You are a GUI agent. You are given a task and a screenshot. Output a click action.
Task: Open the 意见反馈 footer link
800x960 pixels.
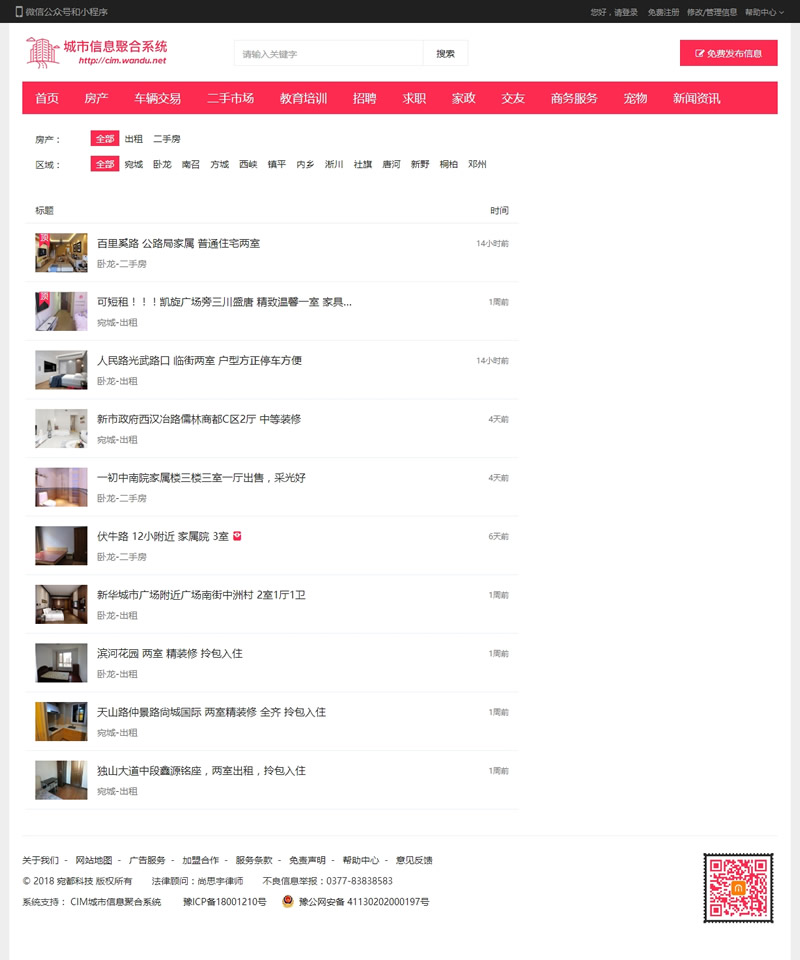point(414,860)
